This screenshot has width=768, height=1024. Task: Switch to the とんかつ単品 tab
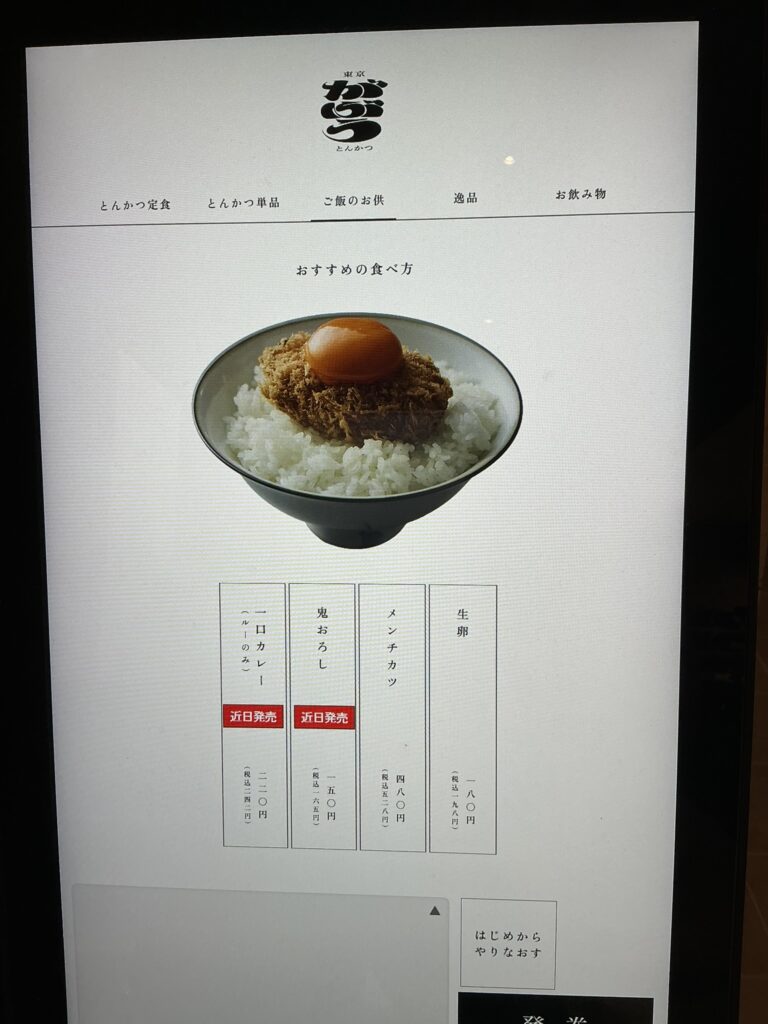coord(241,199)
